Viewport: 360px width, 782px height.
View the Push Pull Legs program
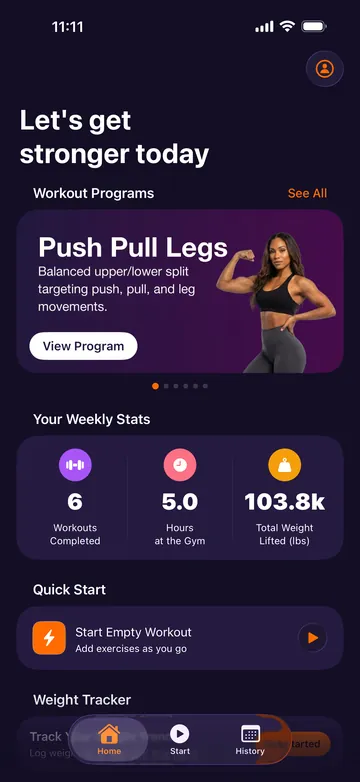(83, 346)
